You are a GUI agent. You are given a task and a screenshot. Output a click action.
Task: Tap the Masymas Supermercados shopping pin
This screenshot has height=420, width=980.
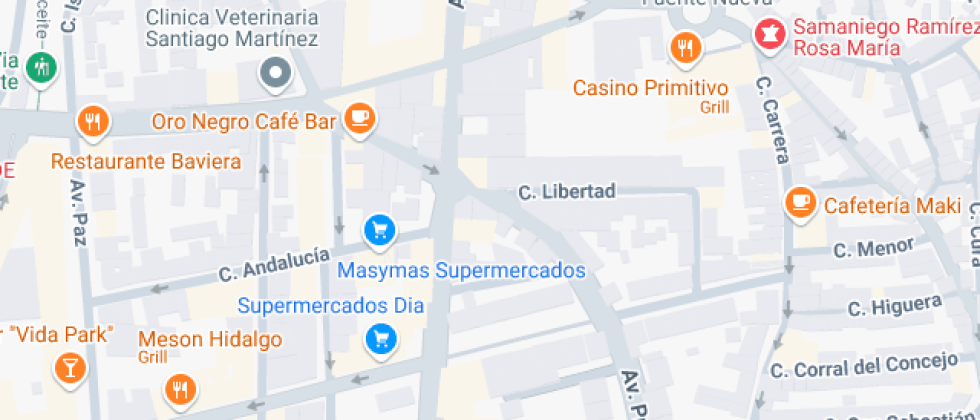tap(380, 232)
